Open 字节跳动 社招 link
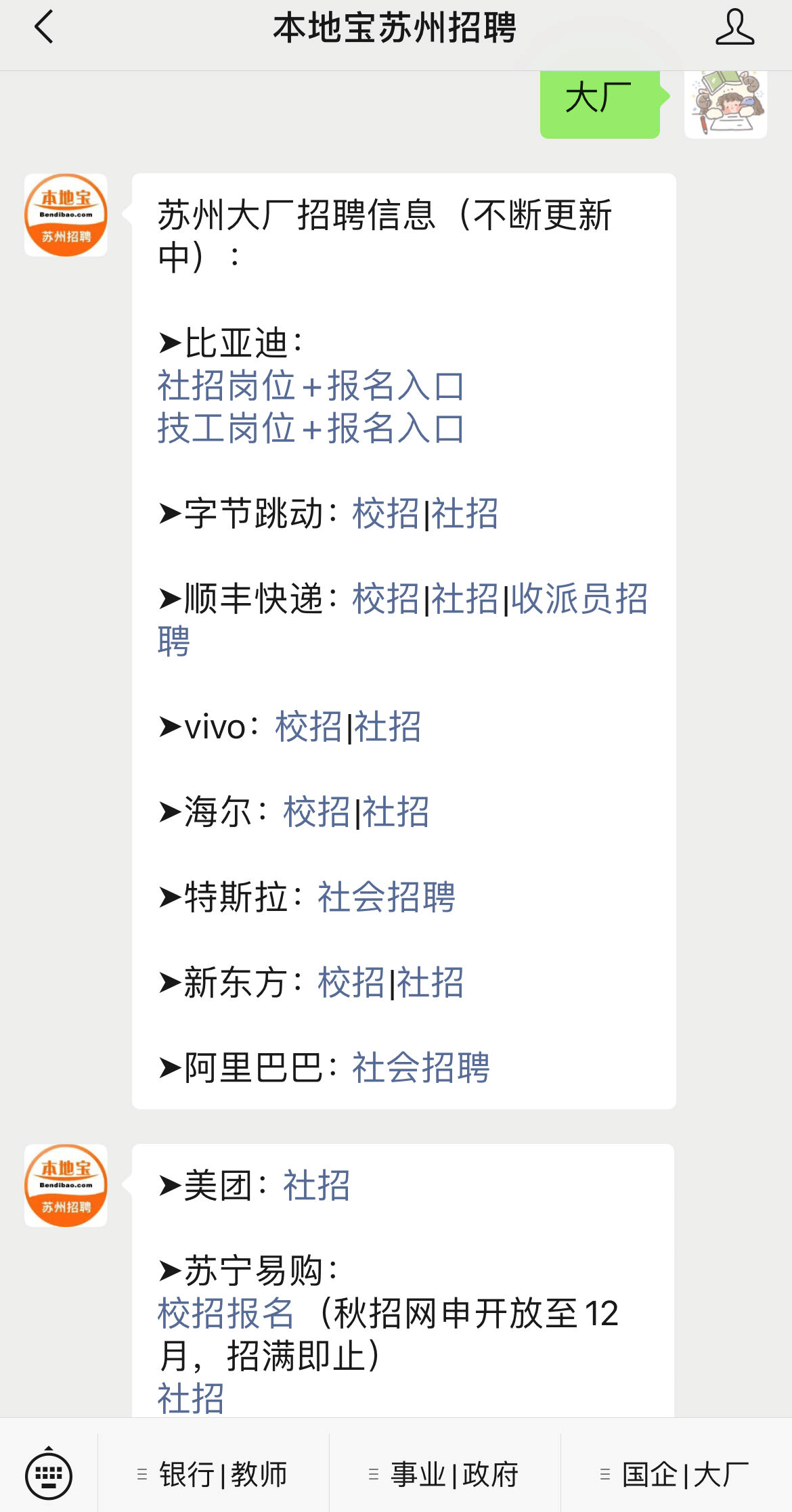792x1512 pixels. pyautogui.click(x=465, y=514)
